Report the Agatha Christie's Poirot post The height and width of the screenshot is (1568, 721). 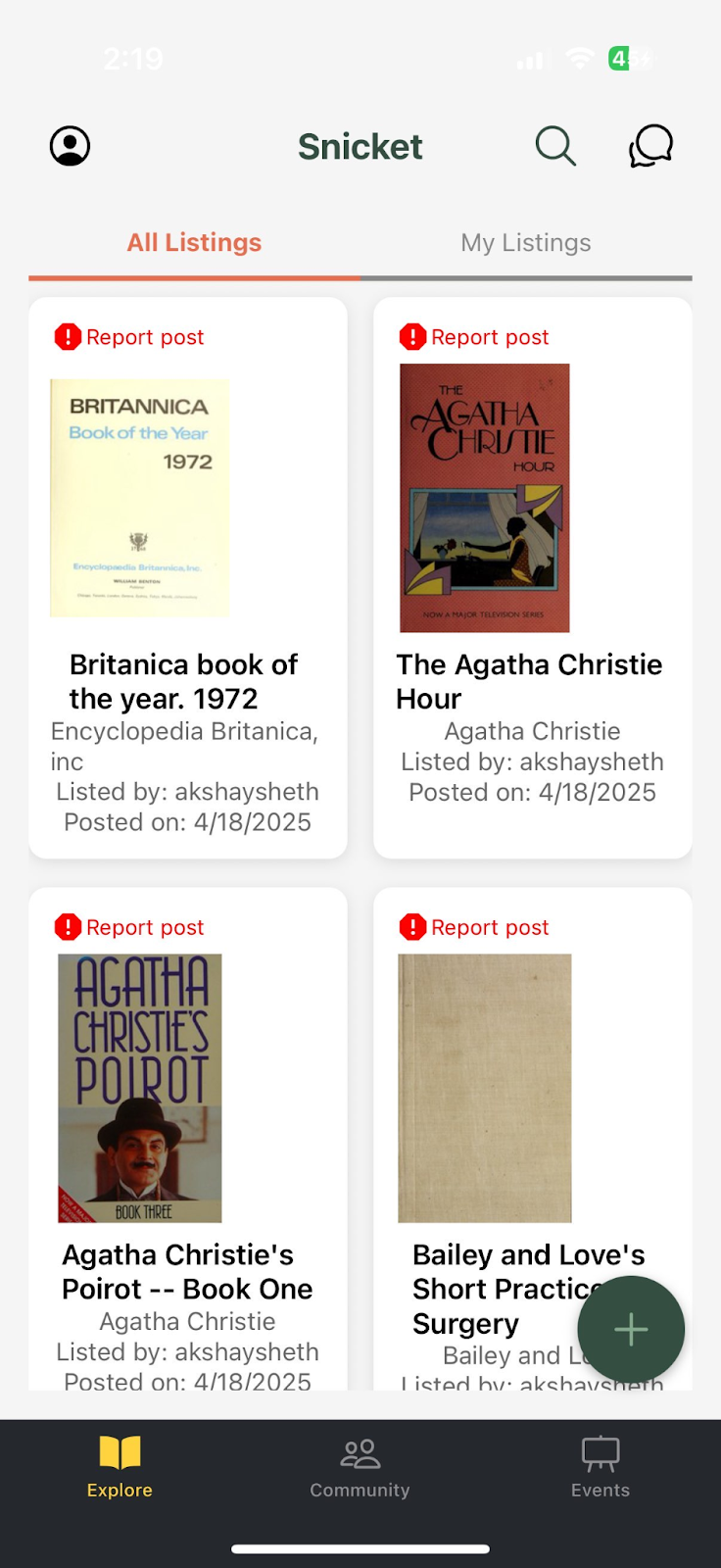(130, 927)
